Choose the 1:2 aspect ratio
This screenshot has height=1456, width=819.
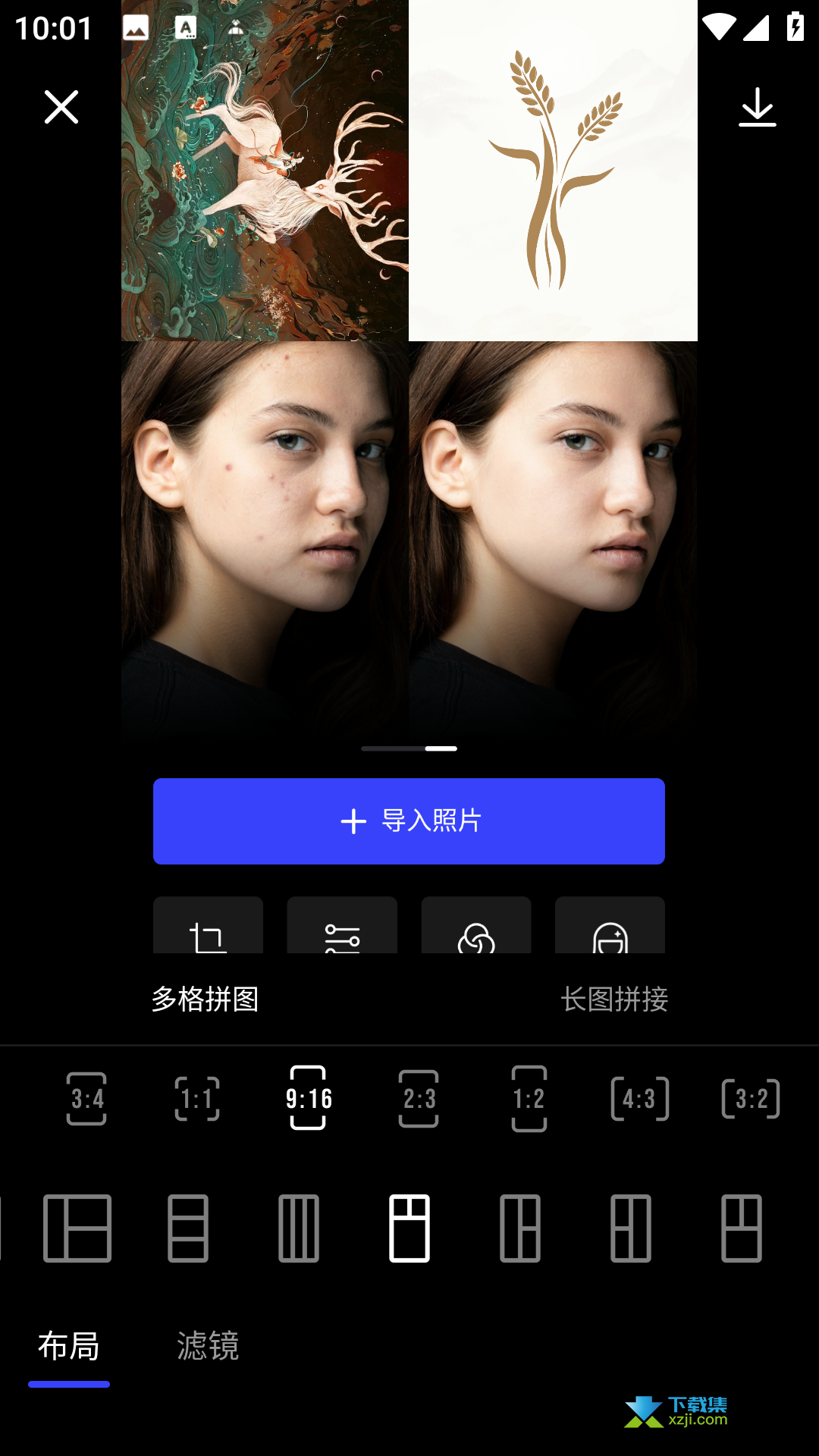point(529,1098)
